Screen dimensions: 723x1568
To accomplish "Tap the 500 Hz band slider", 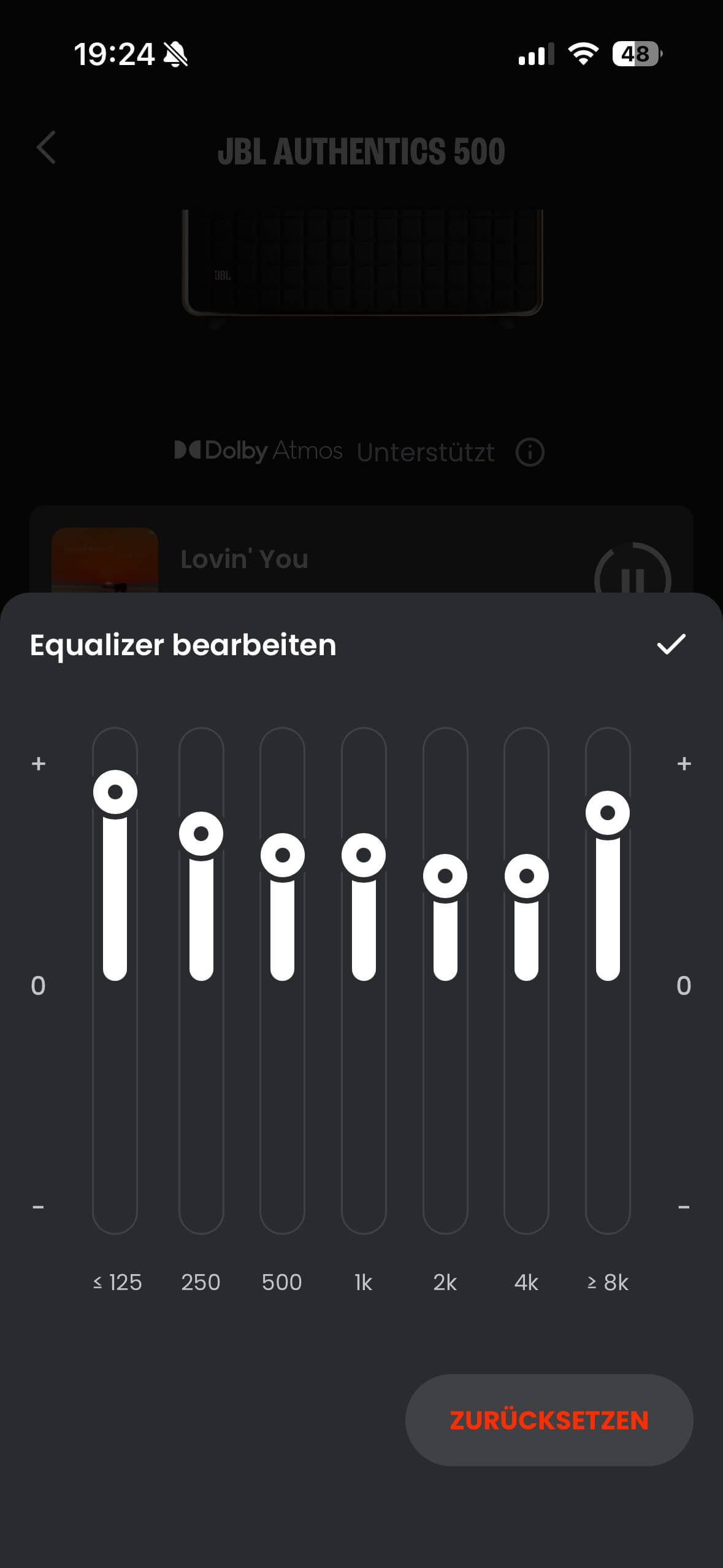I will 283,855.
